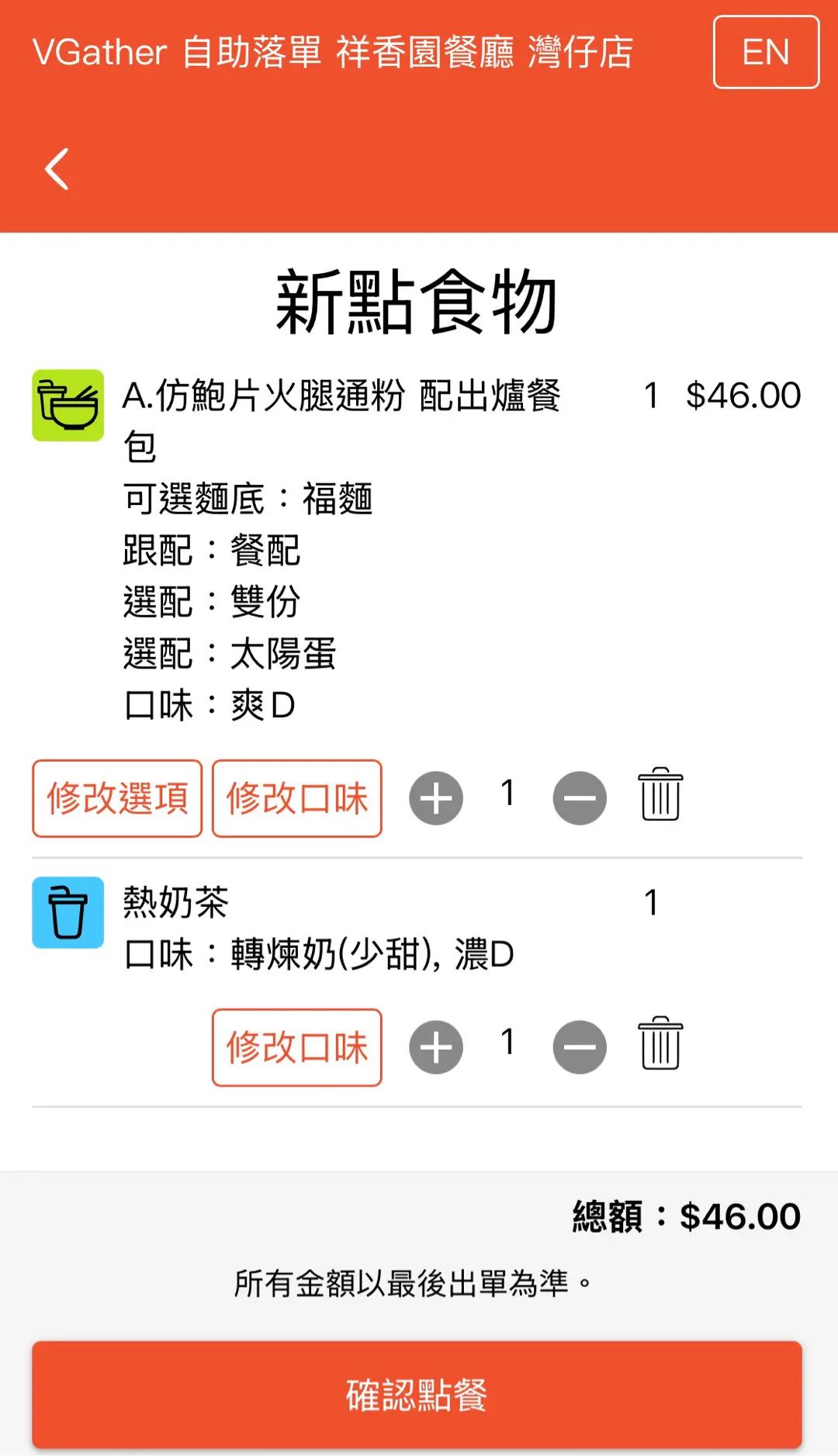Tap 修改口味 for 熱奶茶
The height and width of the screenshot is (1456, 838).
296,1047
